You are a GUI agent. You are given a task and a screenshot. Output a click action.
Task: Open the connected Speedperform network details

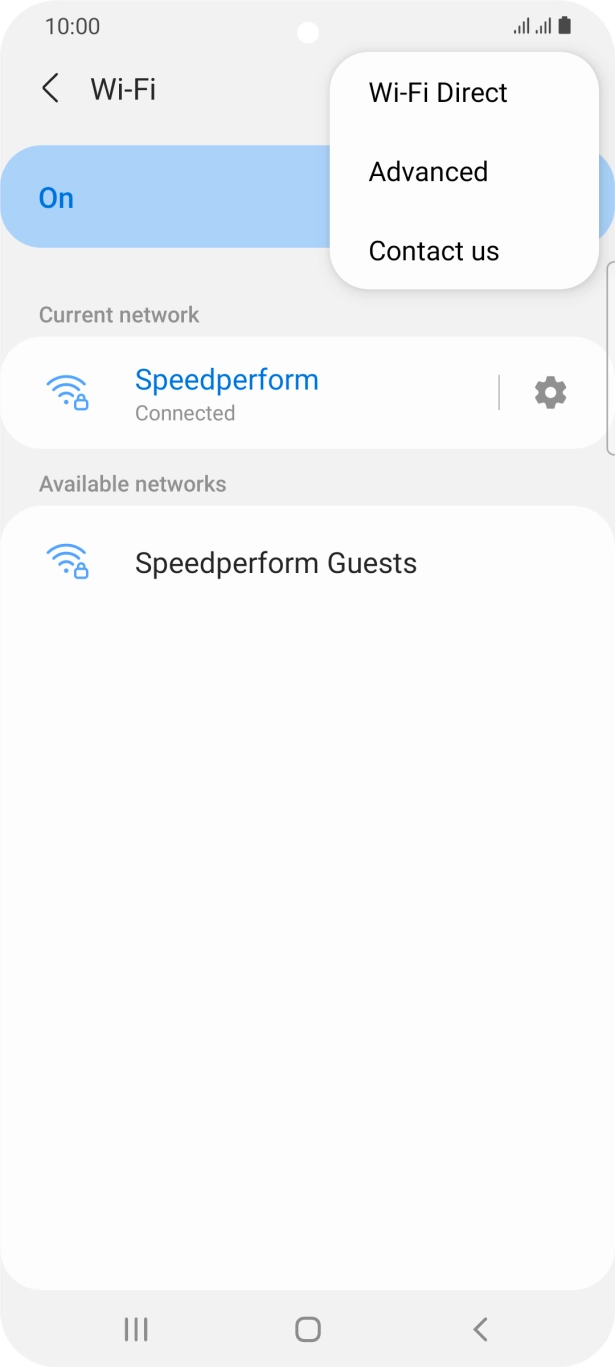(x=227, y=393)
